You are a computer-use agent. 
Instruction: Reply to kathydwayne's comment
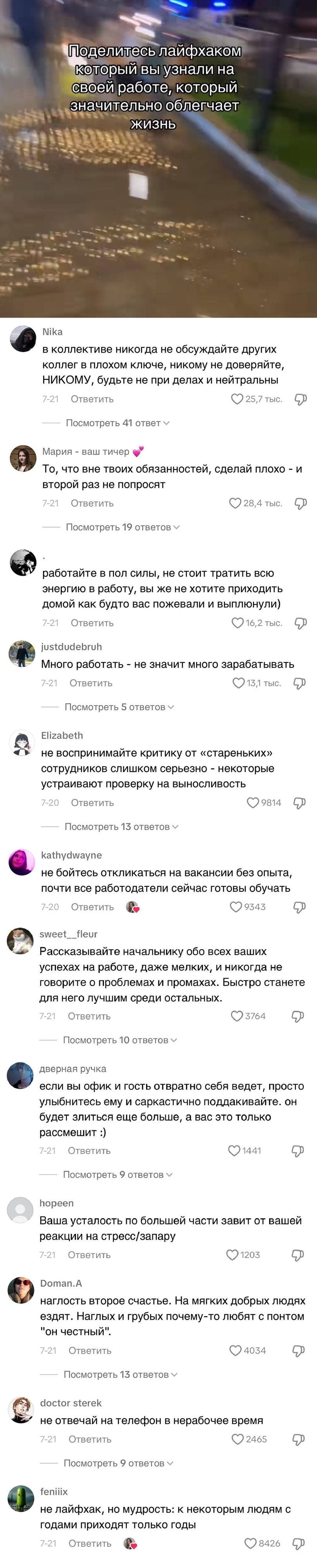pyautogui.click(x=92, y=907)
